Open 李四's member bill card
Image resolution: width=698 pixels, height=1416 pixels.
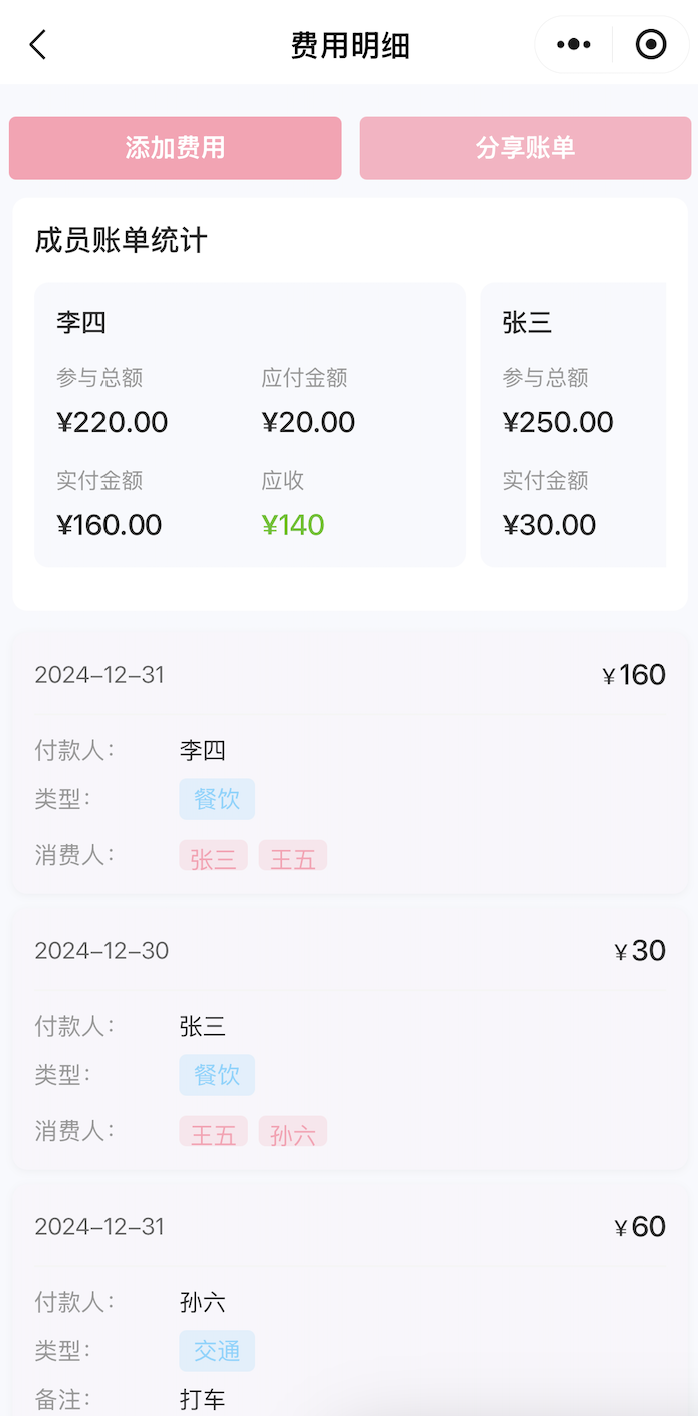[x=250, y=425]
